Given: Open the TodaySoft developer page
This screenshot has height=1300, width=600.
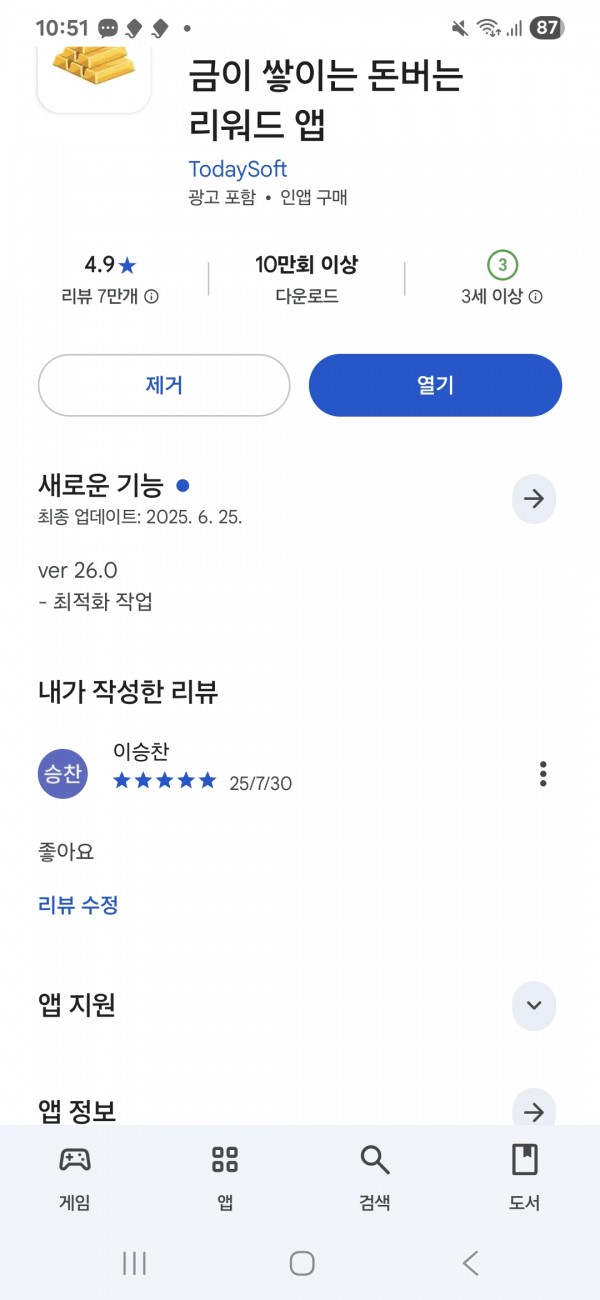Looking at the screenshot, I should (x=238, y=169).
